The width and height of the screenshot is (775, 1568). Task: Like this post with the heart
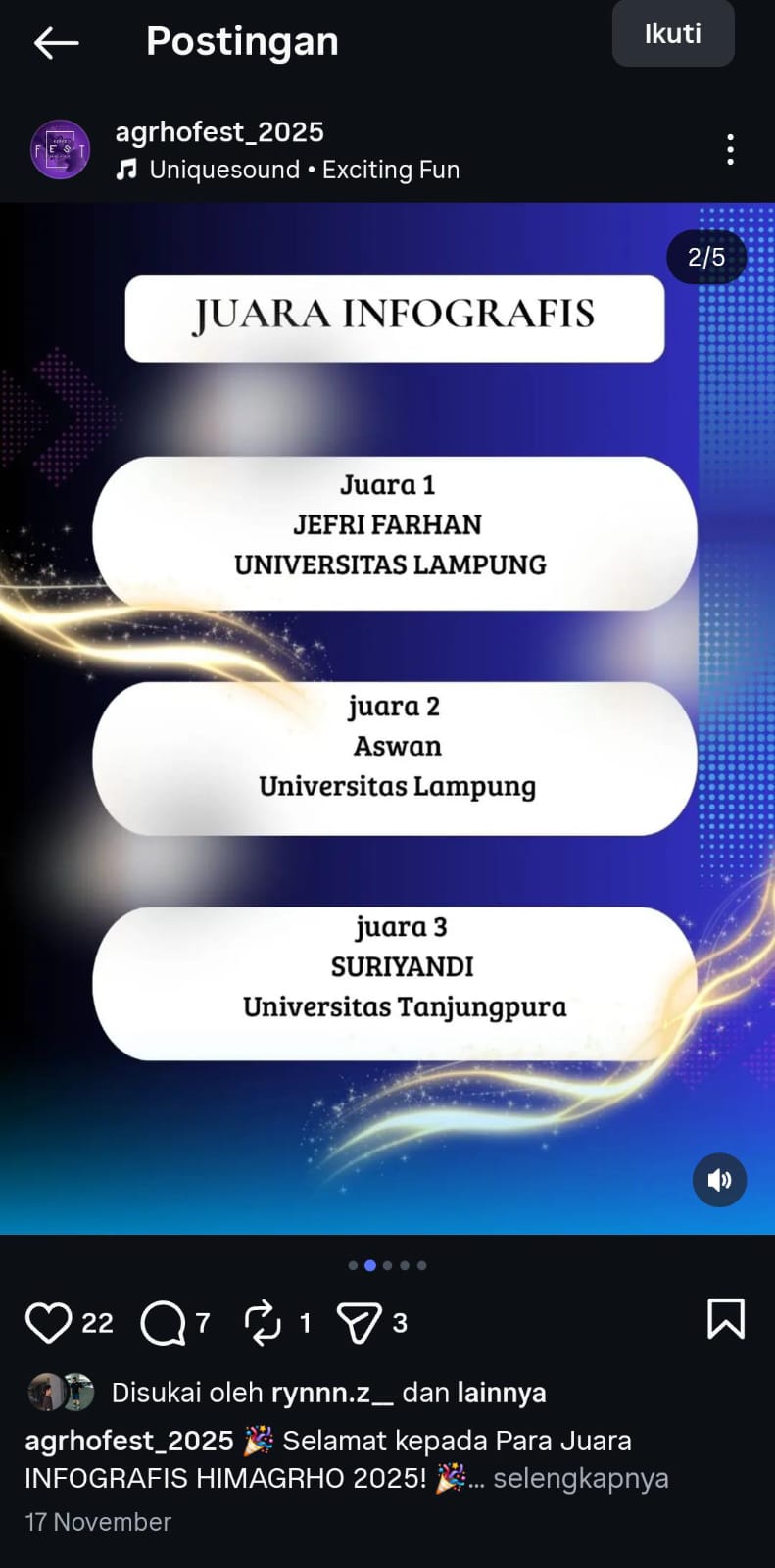tap(48, 1322)
